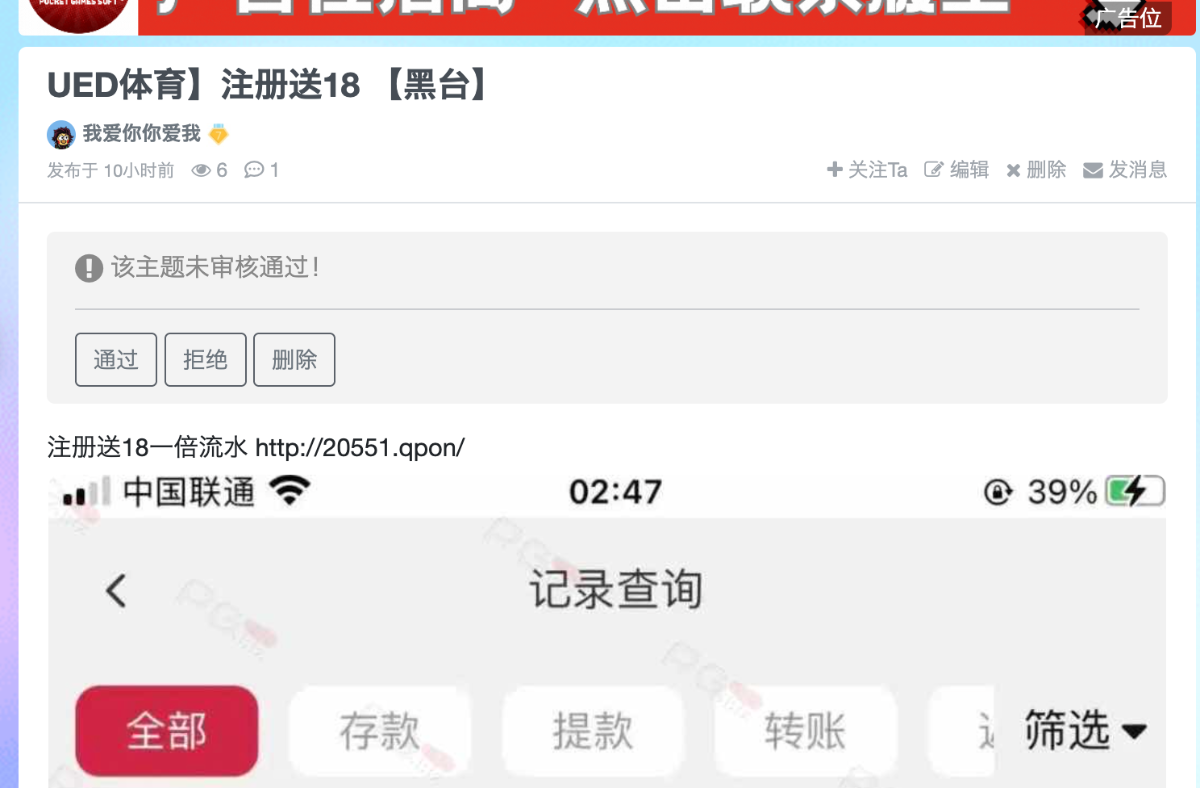This screenshot has height=788, width=1200.
Task: Open the top advertisement banner
Action: point(600,16)
